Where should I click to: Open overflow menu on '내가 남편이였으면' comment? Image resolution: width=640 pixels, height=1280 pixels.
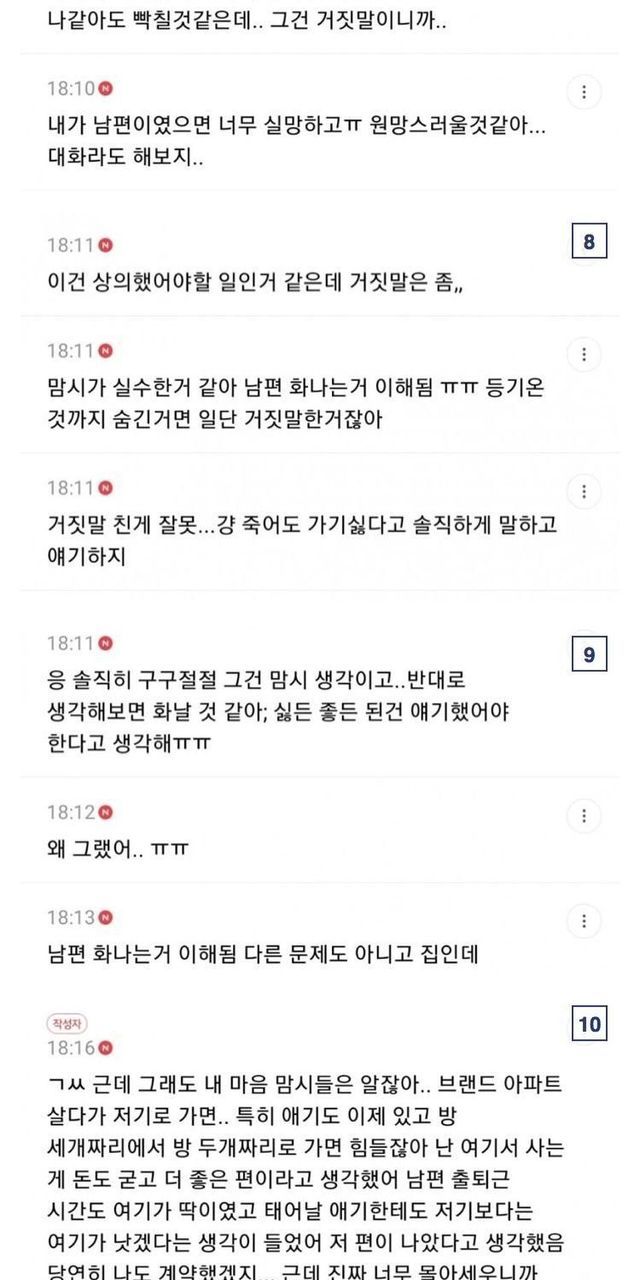(x=584, y=93)
